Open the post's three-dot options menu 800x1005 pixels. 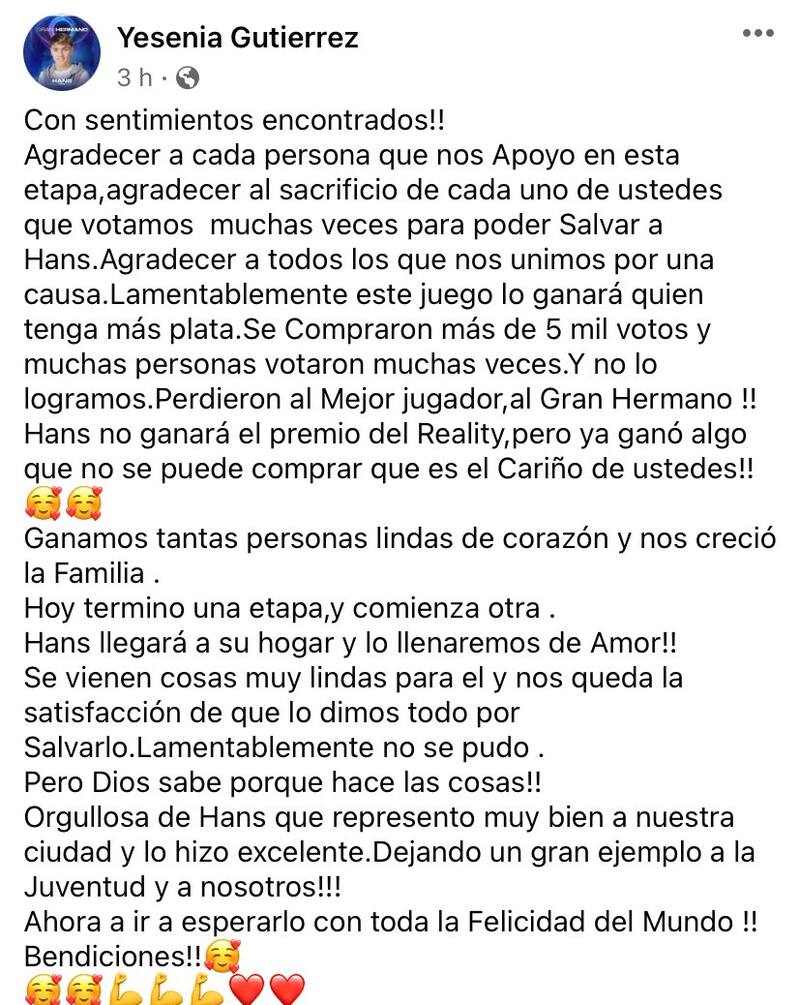(757, 34)
